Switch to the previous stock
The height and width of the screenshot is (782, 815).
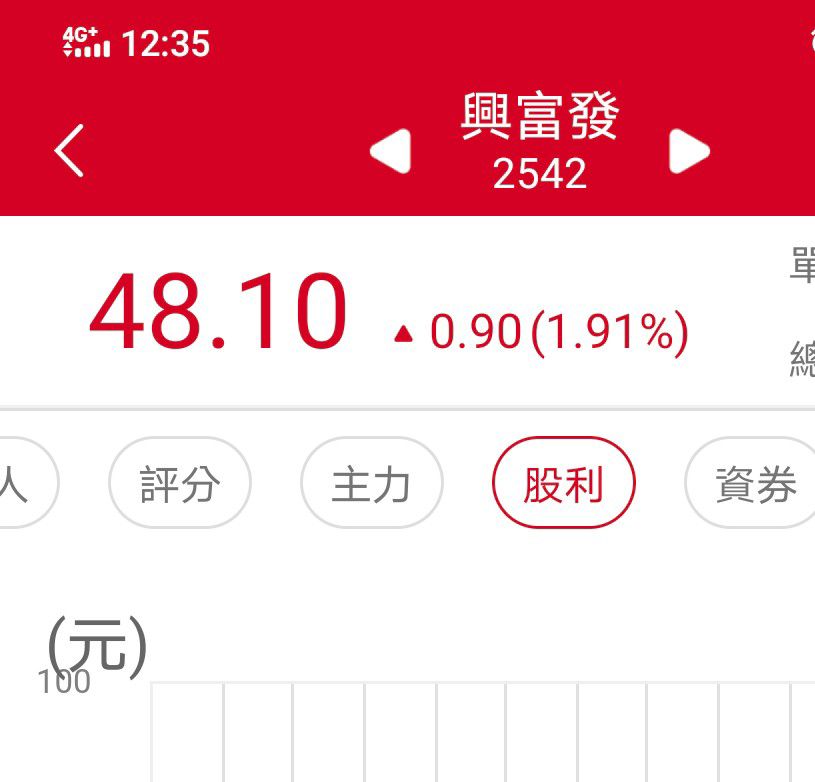(x=390, y=152)
